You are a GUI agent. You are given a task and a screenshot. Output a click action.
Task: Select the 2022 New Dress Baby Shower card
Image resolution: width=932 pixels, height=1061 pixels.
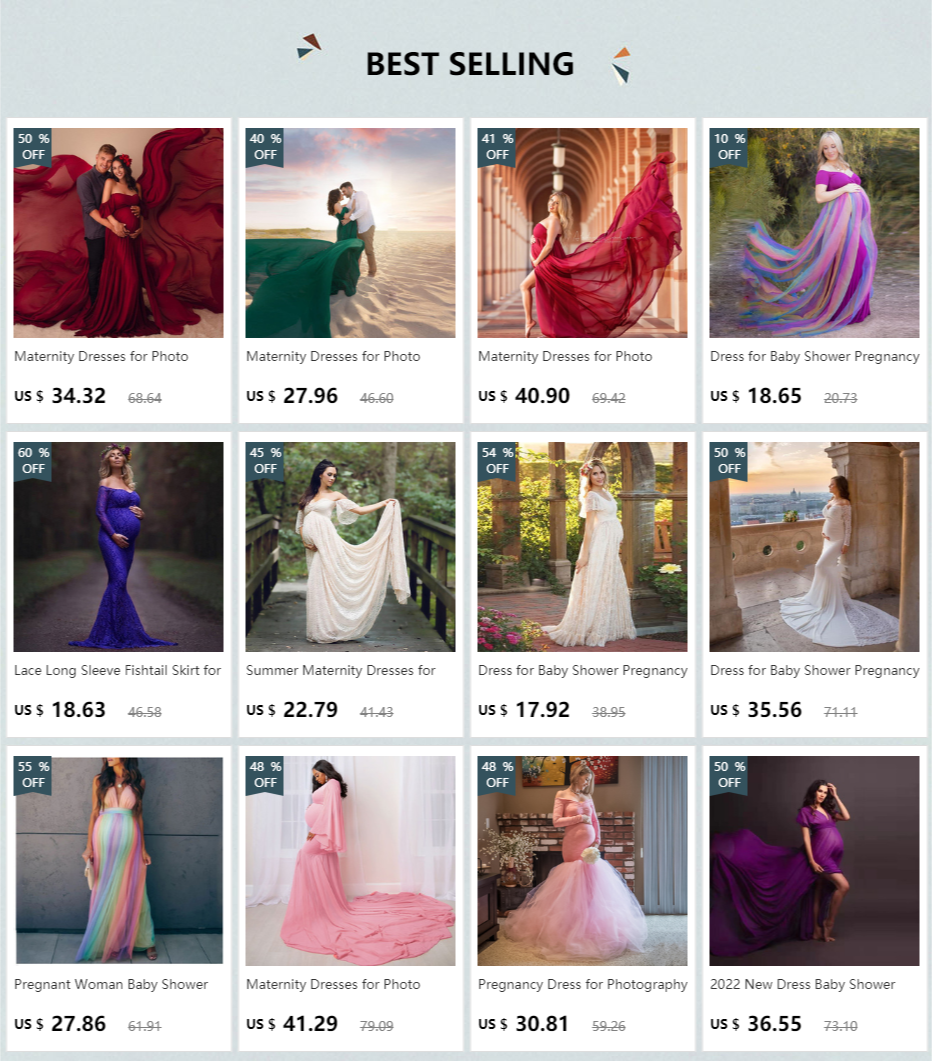pos(814,861)
